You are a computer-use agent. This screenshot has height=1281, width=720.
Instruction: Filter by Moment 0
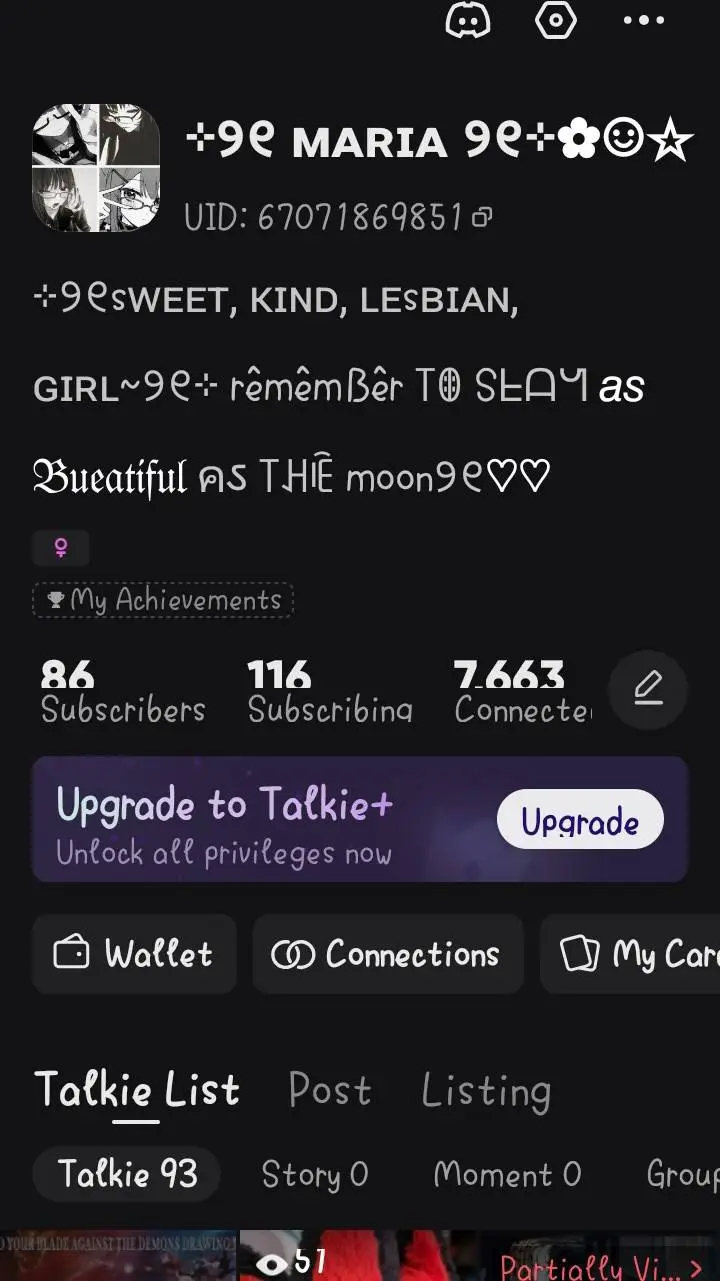coord(507,1174)
